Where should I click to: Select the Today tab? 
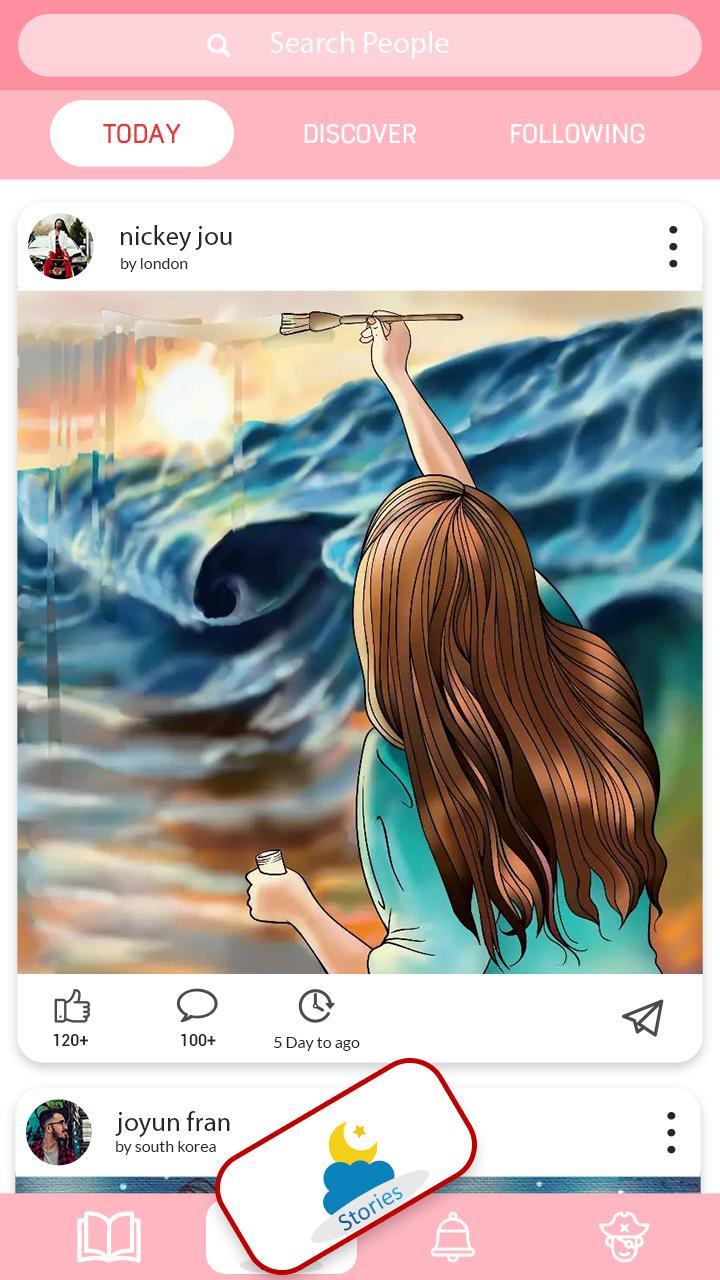pos(142,134)
